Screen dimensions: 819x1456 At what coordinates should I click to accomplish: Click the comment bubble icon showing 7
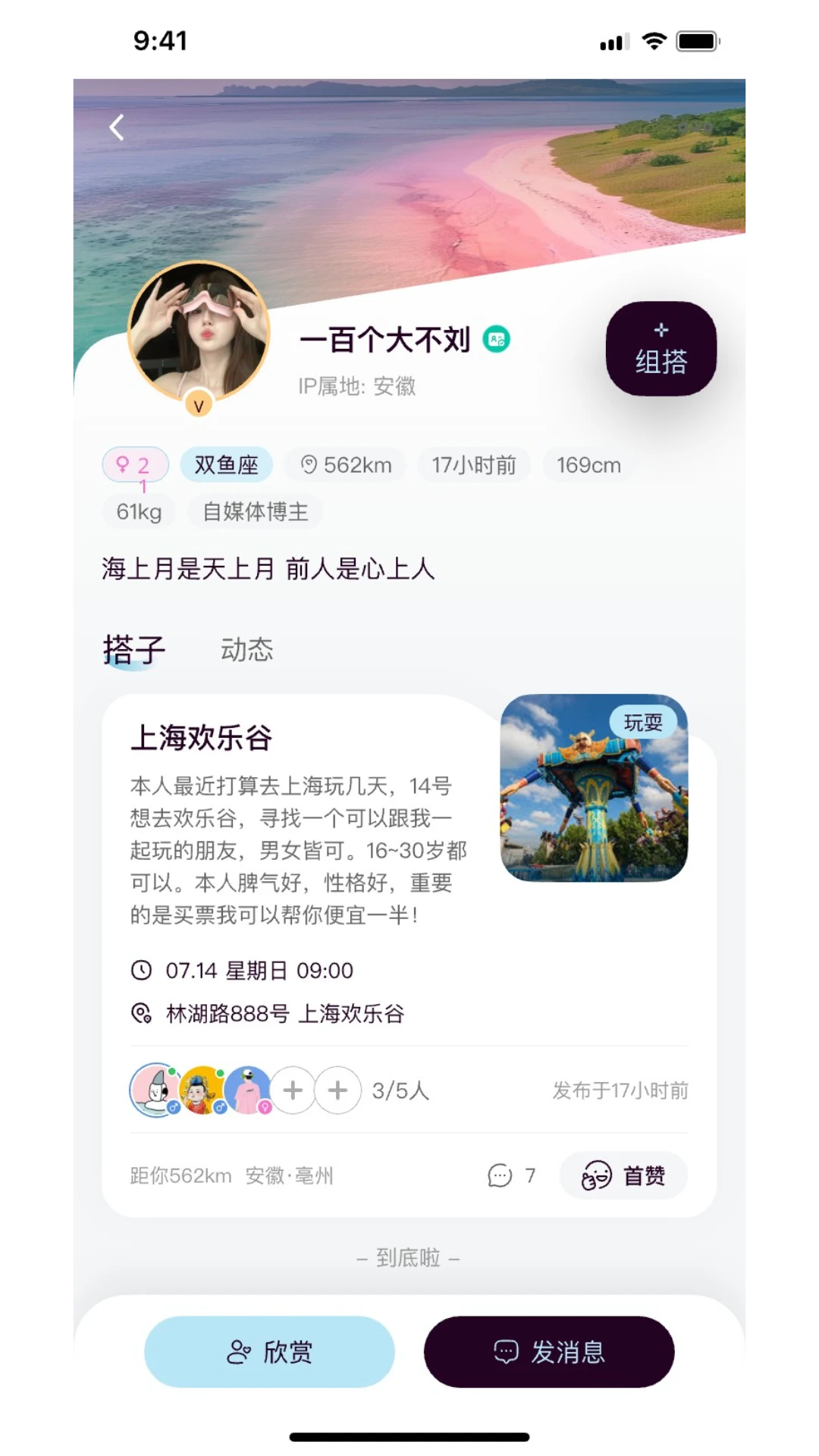[x=500, y=1175]
